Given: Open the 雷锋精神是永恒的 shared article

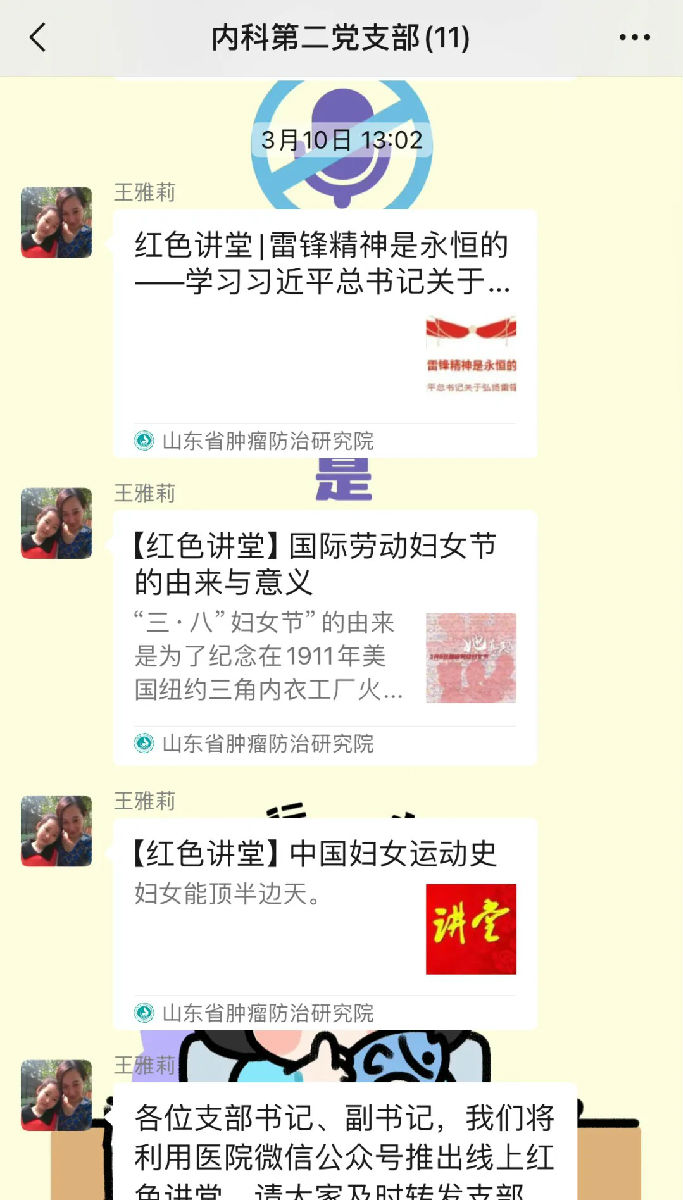Looking at the screenshot, I should tap(324, 320).
